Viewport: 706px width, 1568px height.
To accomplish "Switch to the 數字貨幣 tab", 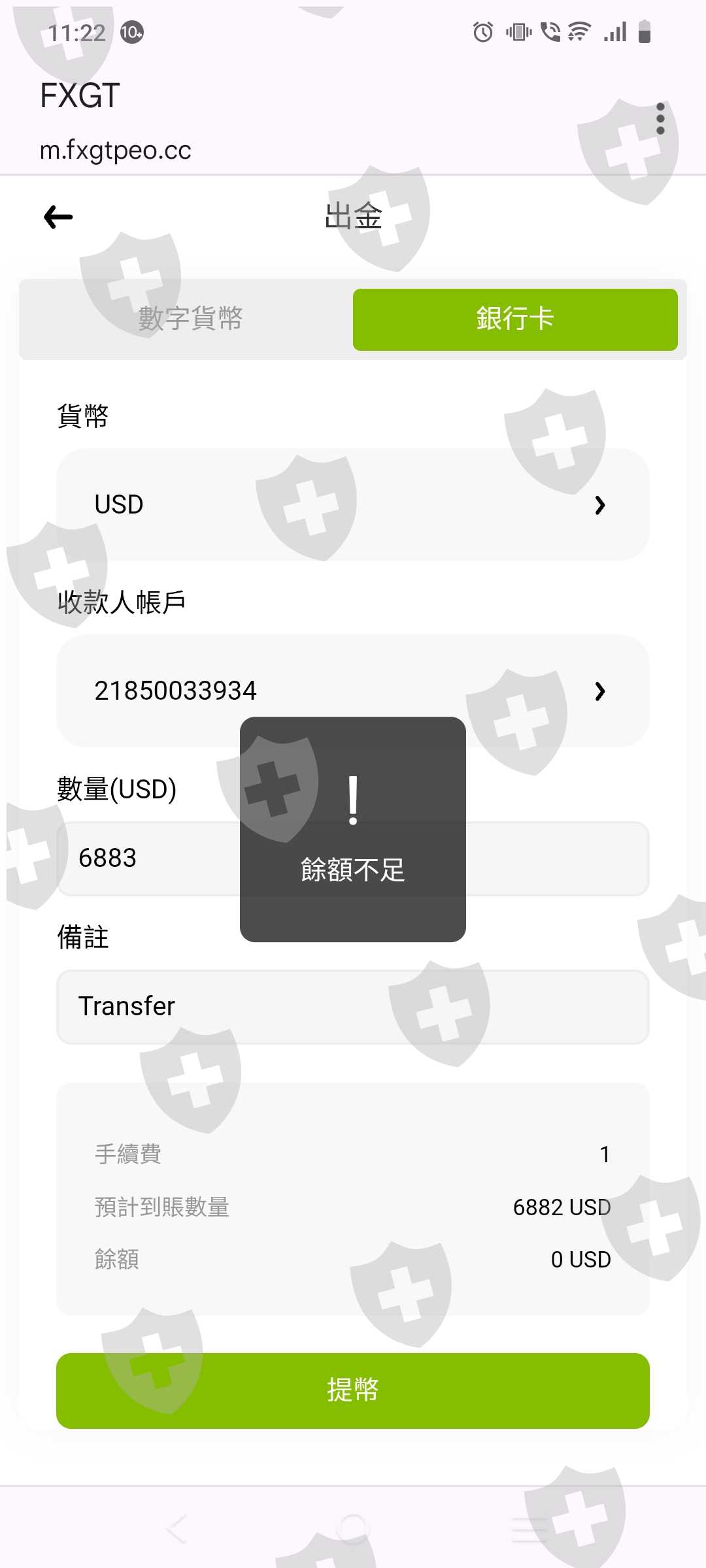I will 190,319.
